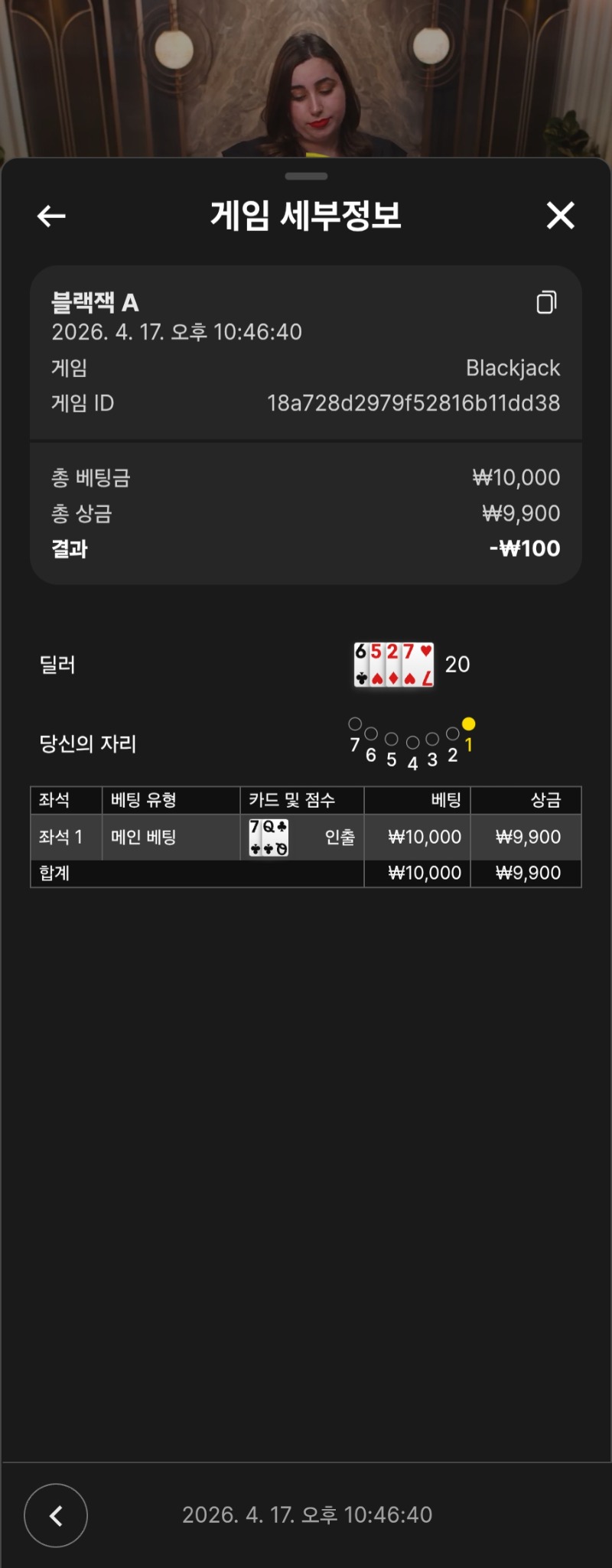Open the previous game round via the bottom chevron
This screenshot has height=1568, width=612.
[x=56, y=1515]
